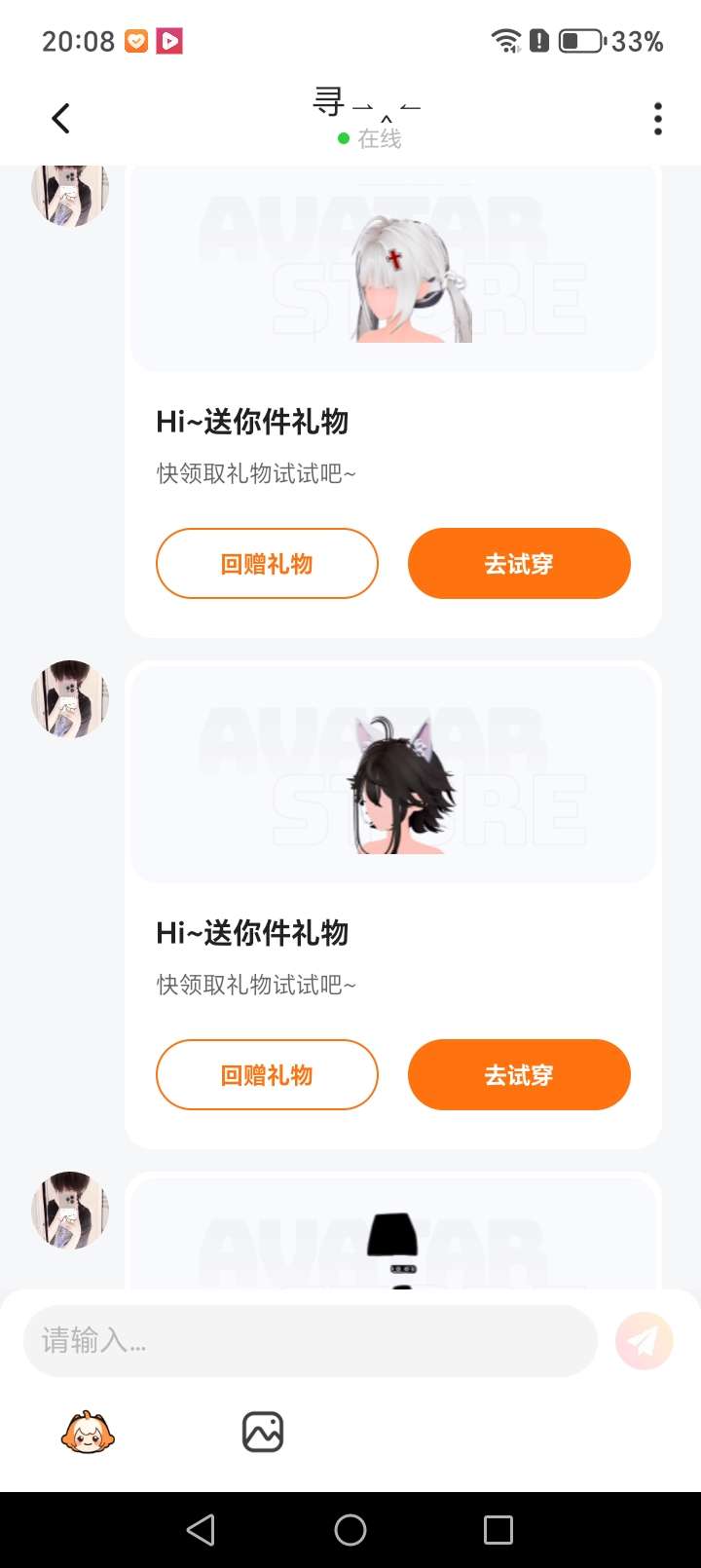The image size is (701, 1568).
Task: Open the cat-ear hairstyle gift image
Action: 393,774
